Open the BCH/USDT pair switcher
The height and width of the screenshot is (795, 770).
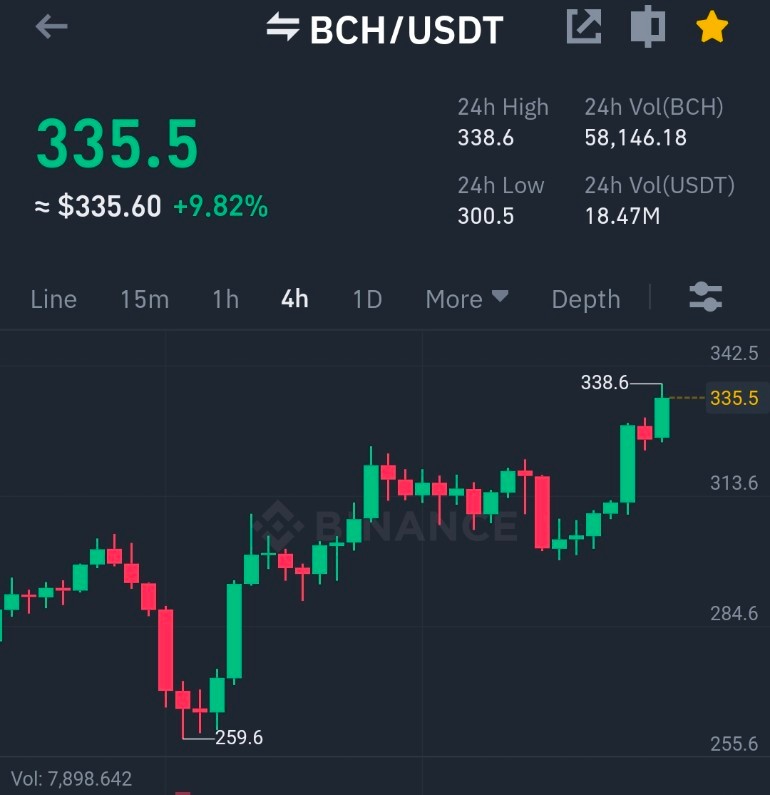(385, 29)
